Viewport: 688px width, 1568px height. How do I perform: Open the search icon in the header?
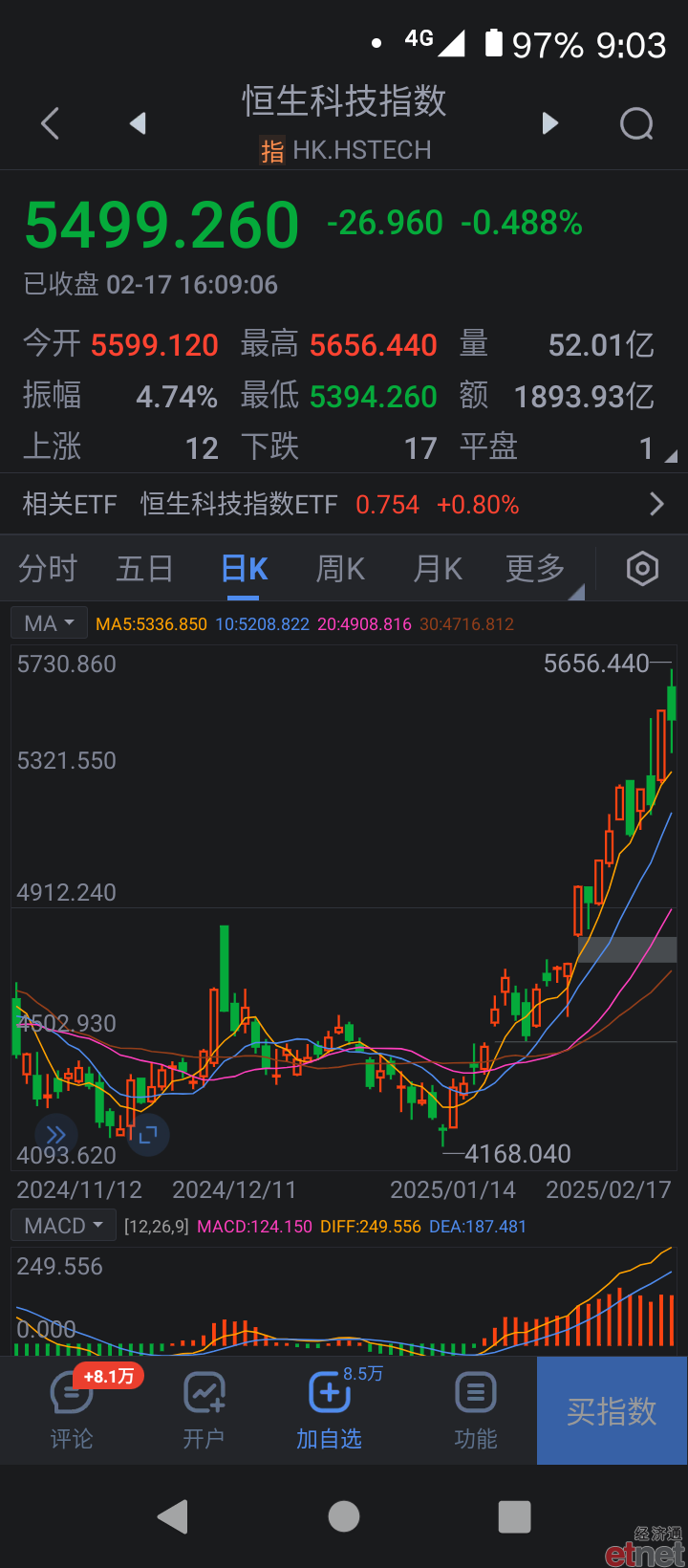(636, 123)
